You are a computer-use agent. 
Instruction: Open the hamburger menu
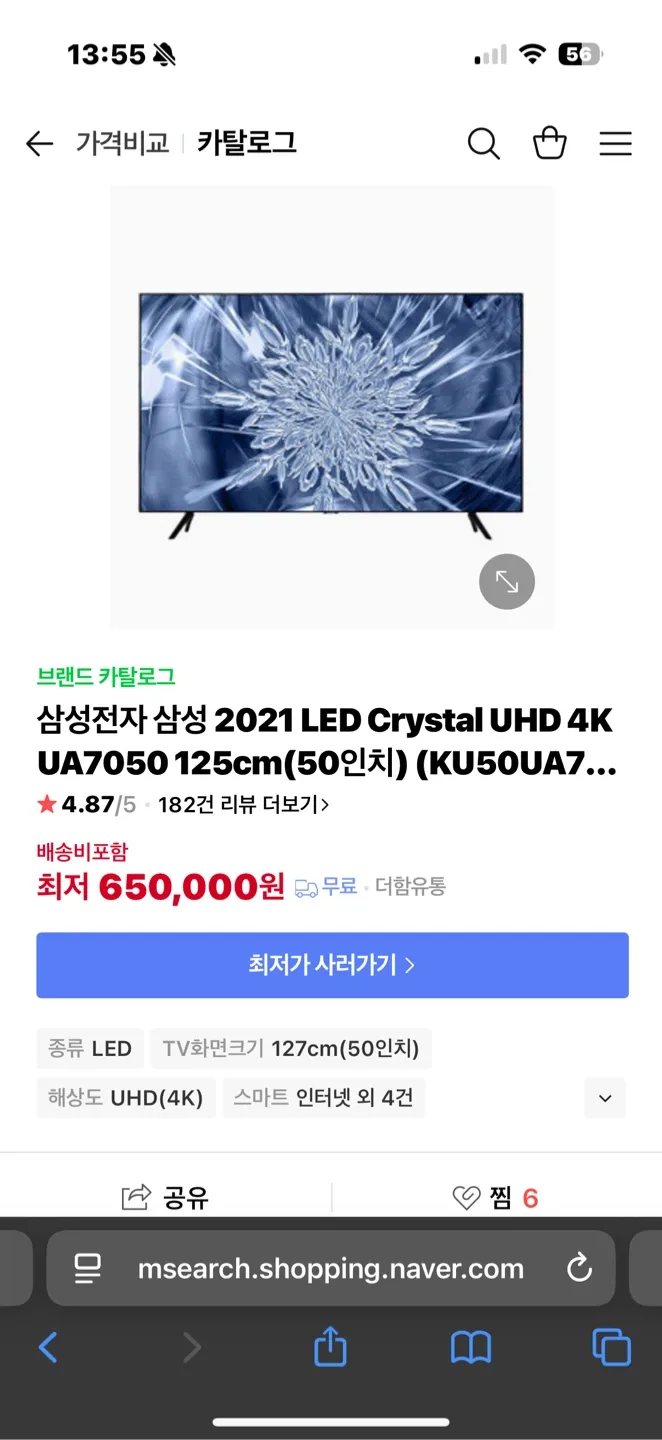click(x=615, y=144)
